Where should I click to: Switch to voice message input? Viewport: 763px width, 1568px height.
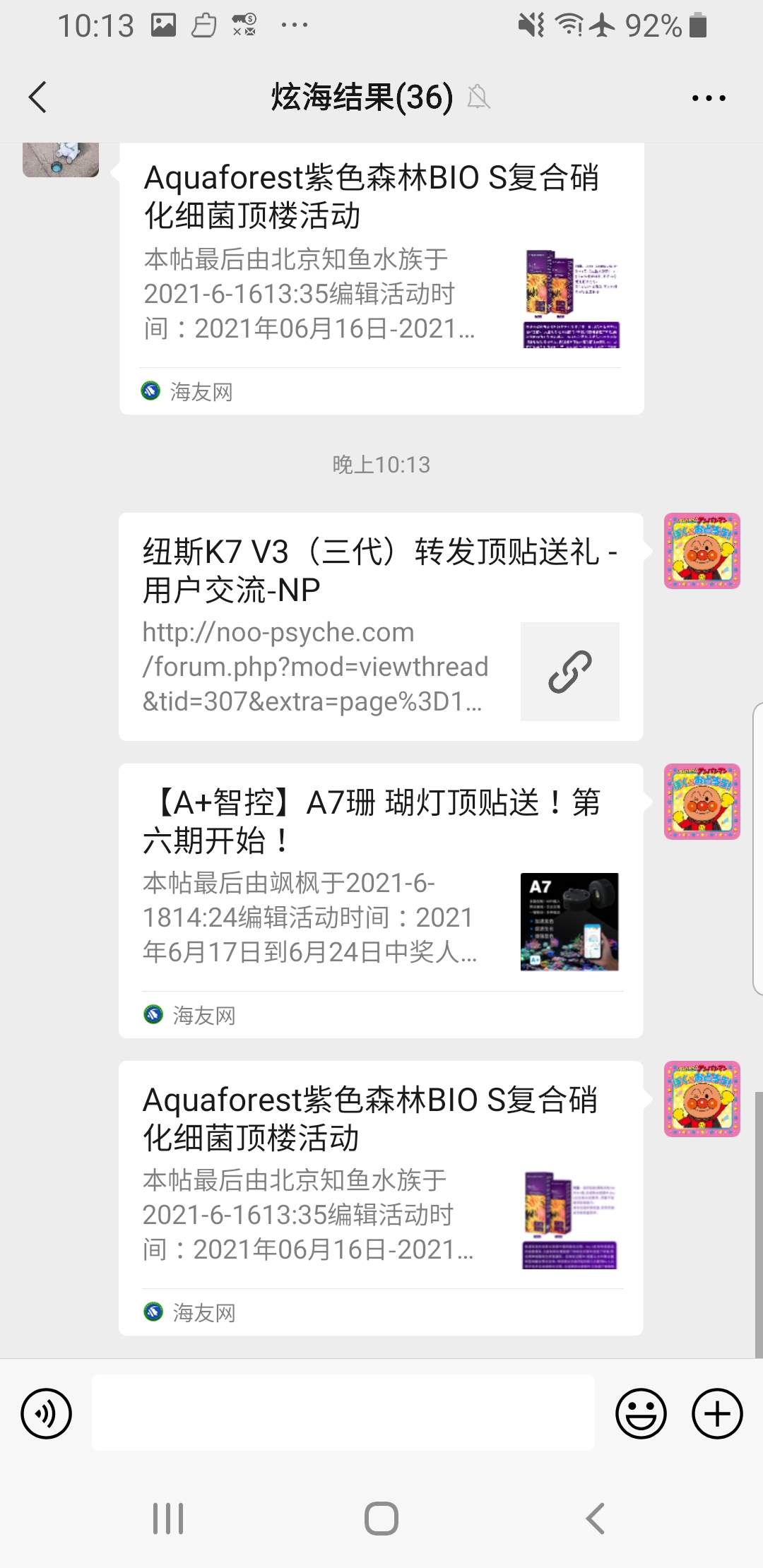tap(47, 1413)
